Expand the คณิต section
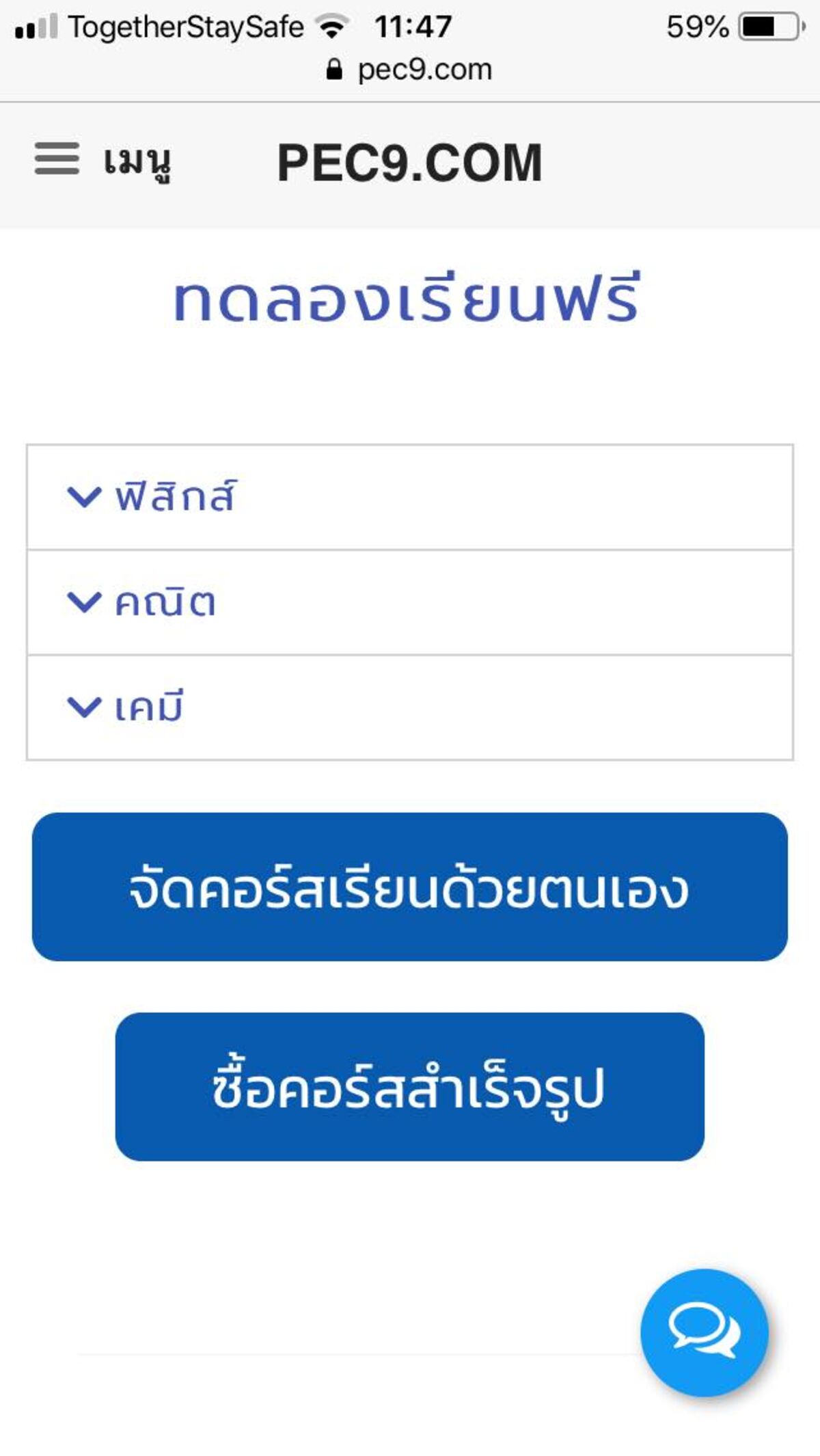Viewport: 820px width, 1456px height. click(x=410, y=602)
